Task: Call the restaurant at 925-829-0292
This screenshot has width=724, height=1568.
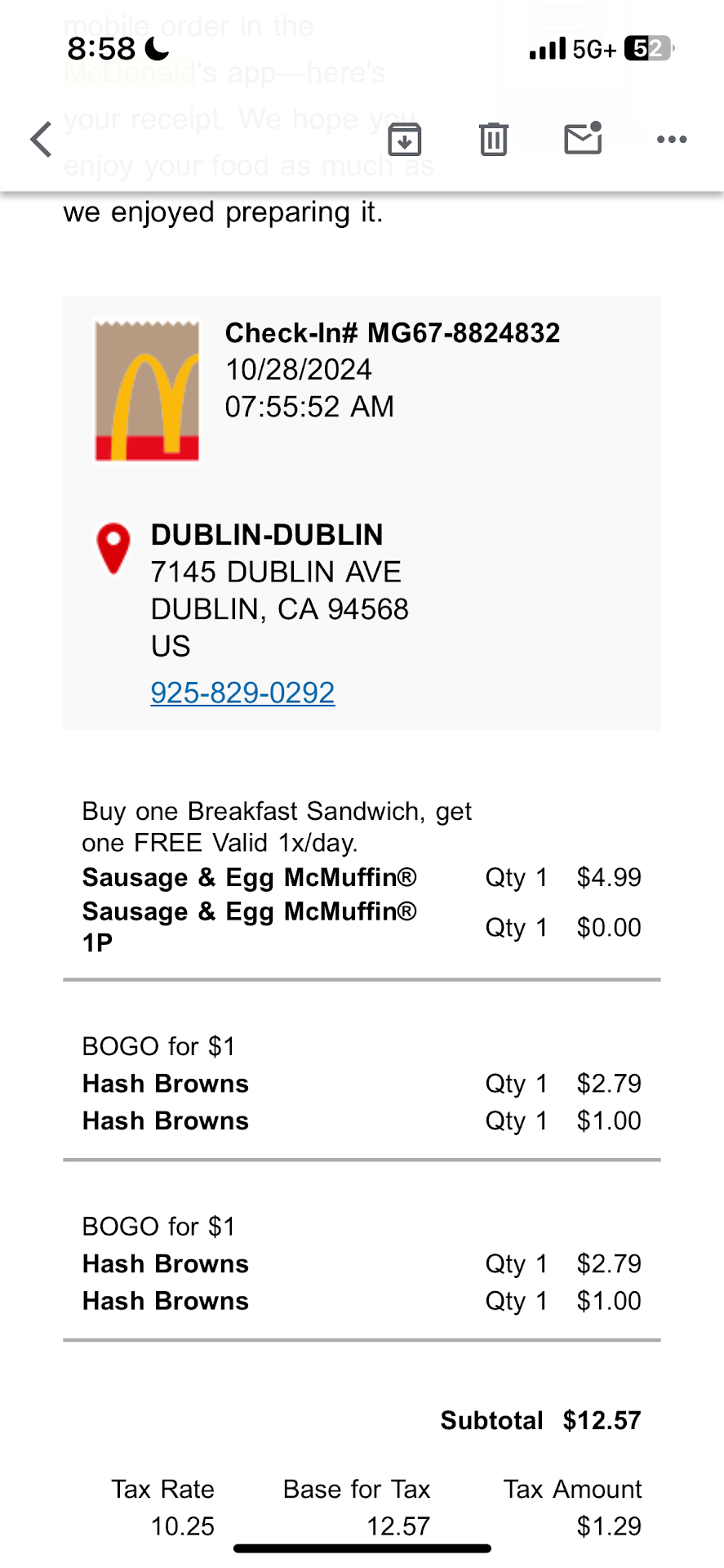Action: (242, 693)
